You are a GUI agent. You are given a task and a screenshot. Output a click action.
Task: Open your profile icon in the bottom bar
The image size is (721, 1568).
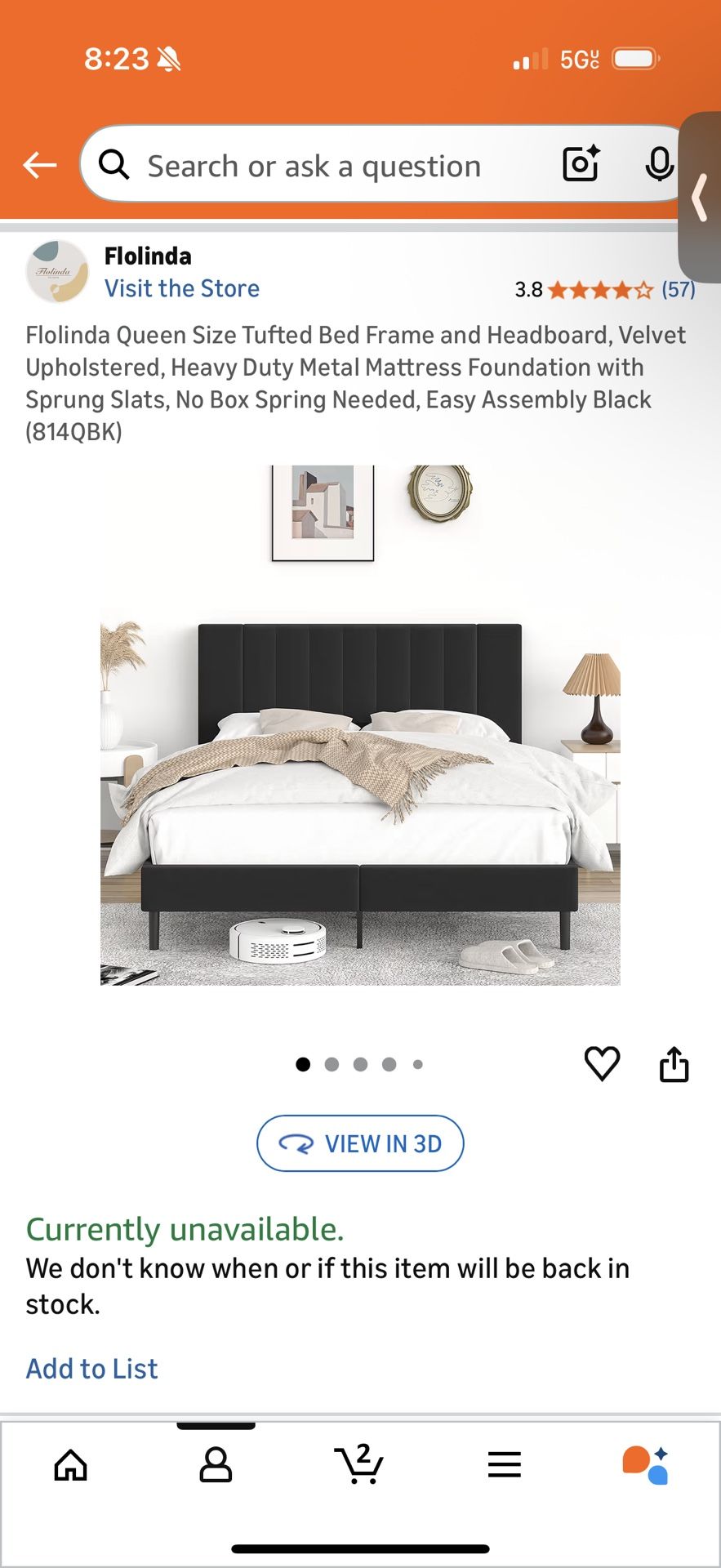click(215, 1464)
